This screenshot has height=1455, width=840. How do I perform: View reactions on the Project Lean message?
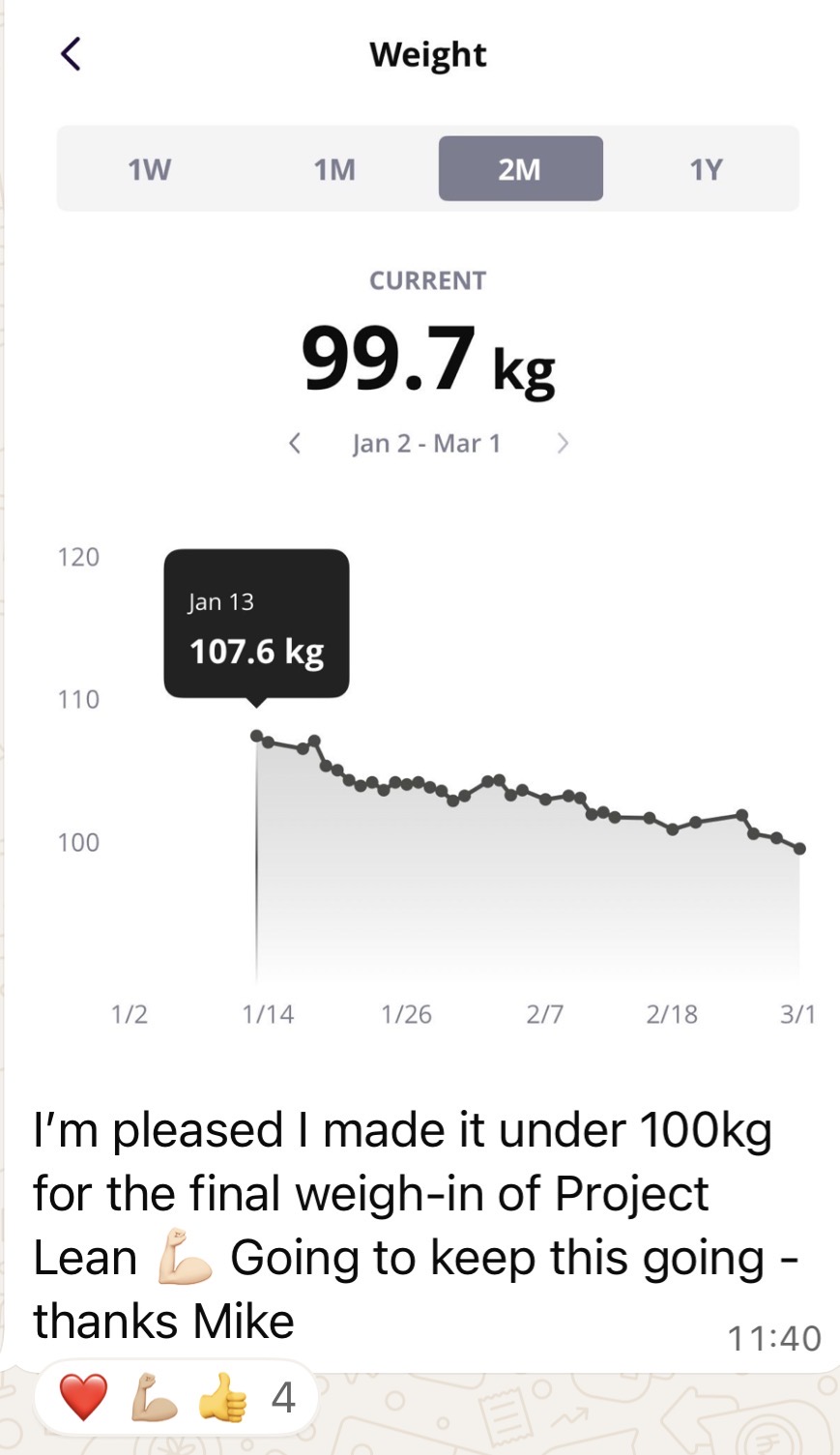pos(176,1398)
